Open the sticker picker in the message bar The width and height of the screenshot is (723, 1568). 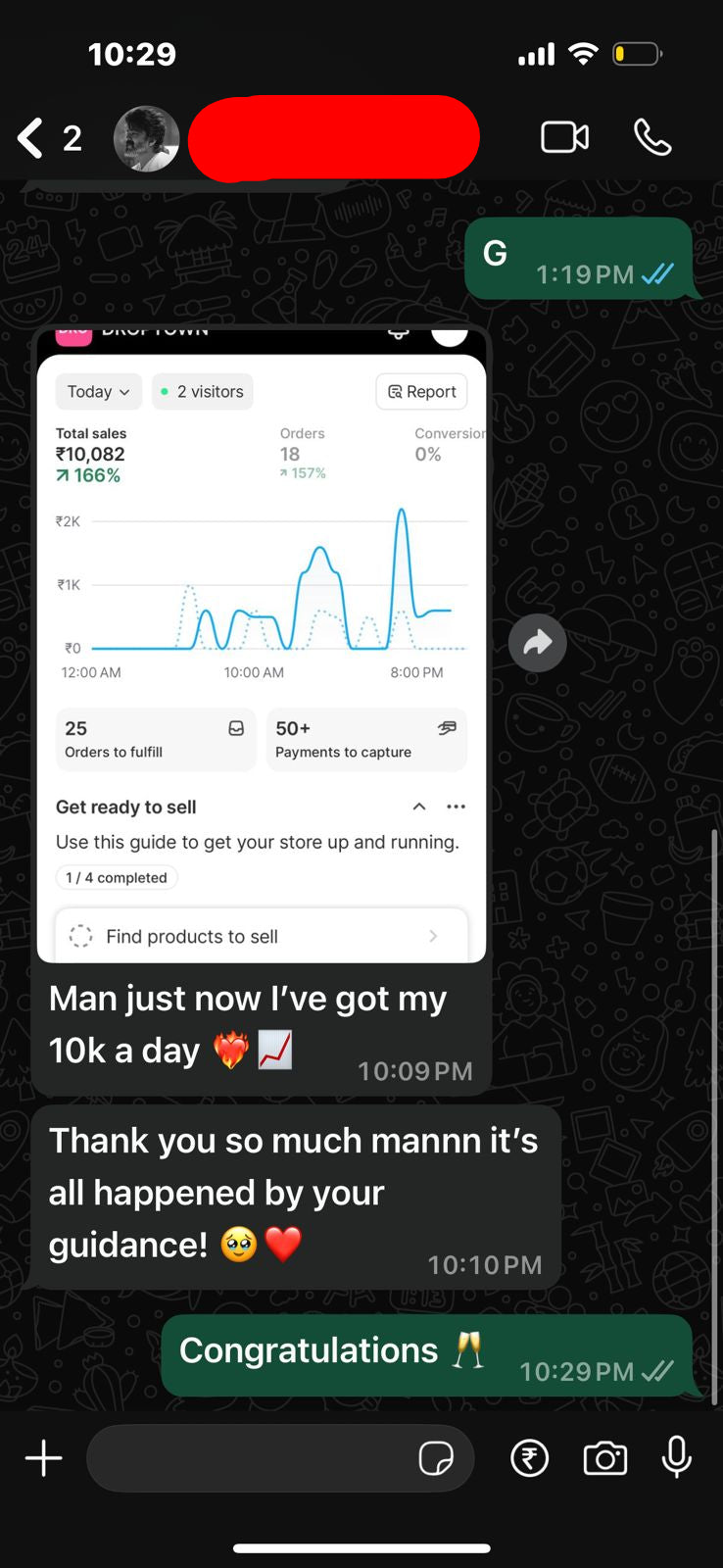coord(438,1458)
